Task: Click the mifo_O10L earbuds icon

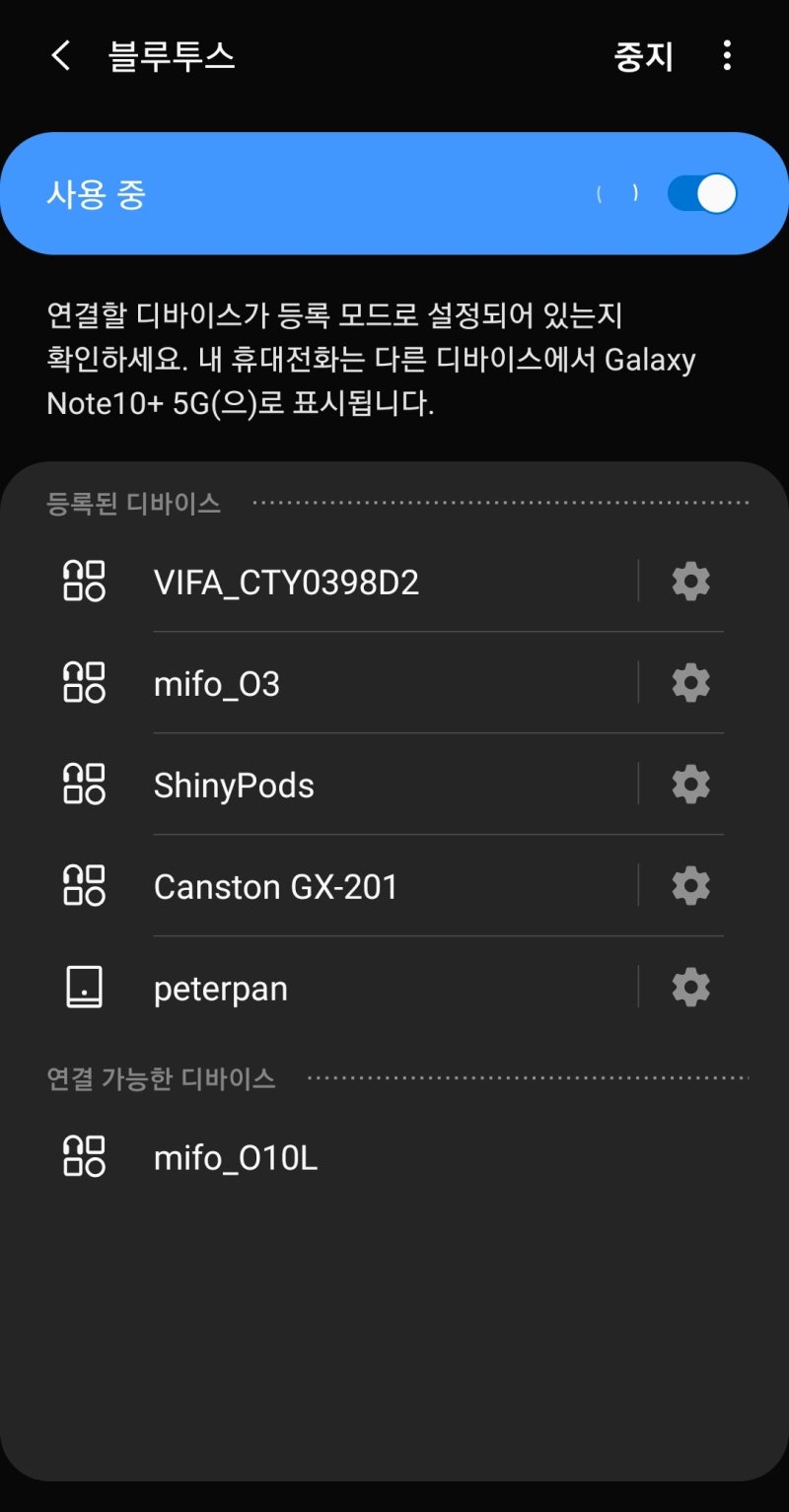Action: (x=84, y=1156)
